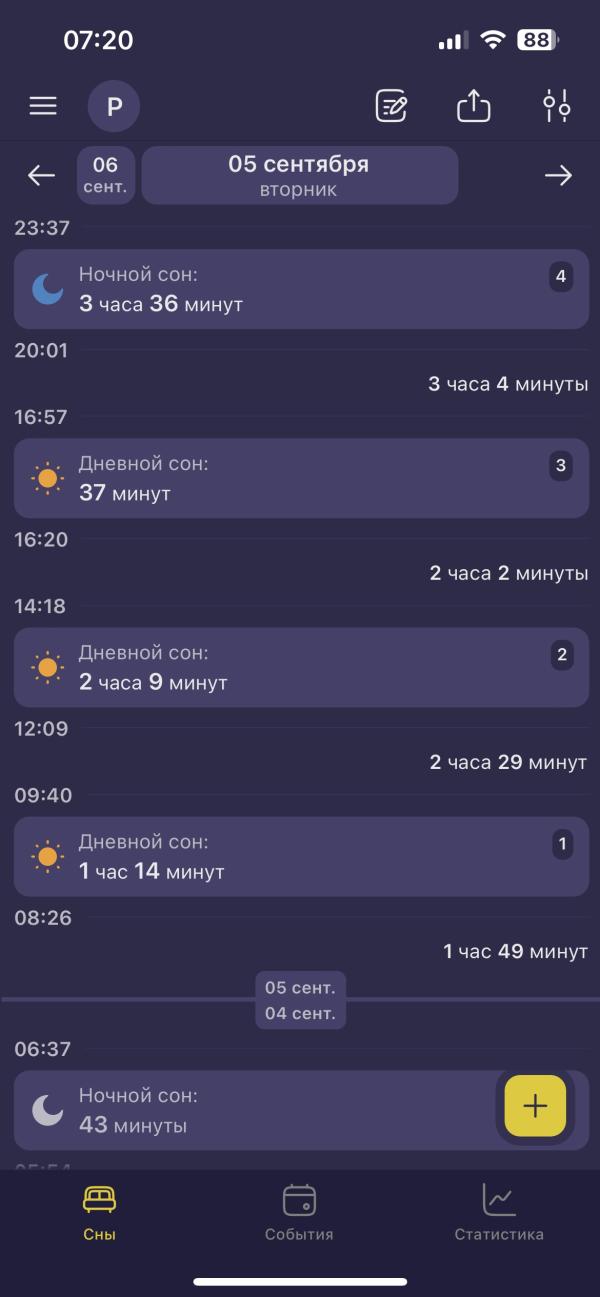Open the profile avatar P
Screen dimensions: 600x1297
(x=114, y=106)
